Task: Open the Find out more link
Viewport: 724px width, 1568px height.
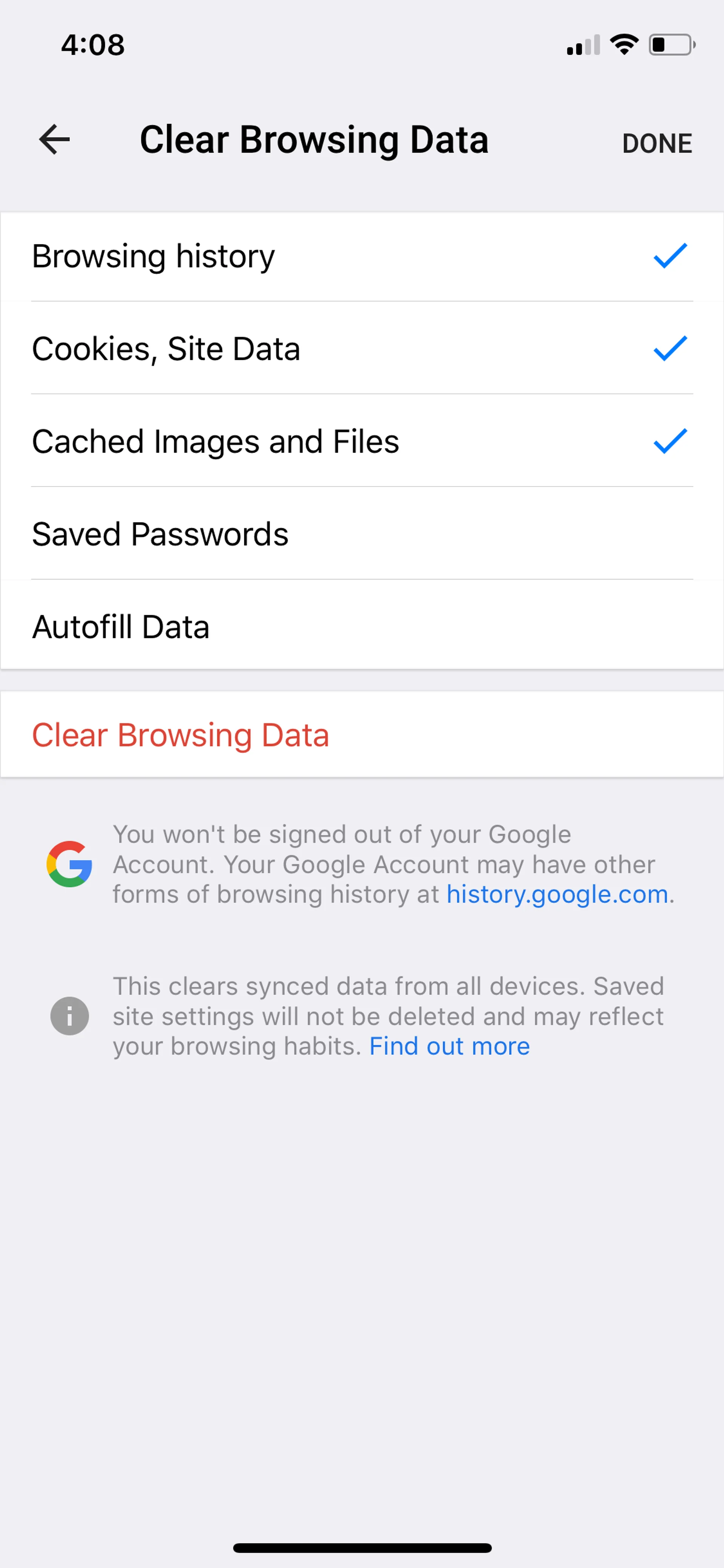Action: [449, 1046]
